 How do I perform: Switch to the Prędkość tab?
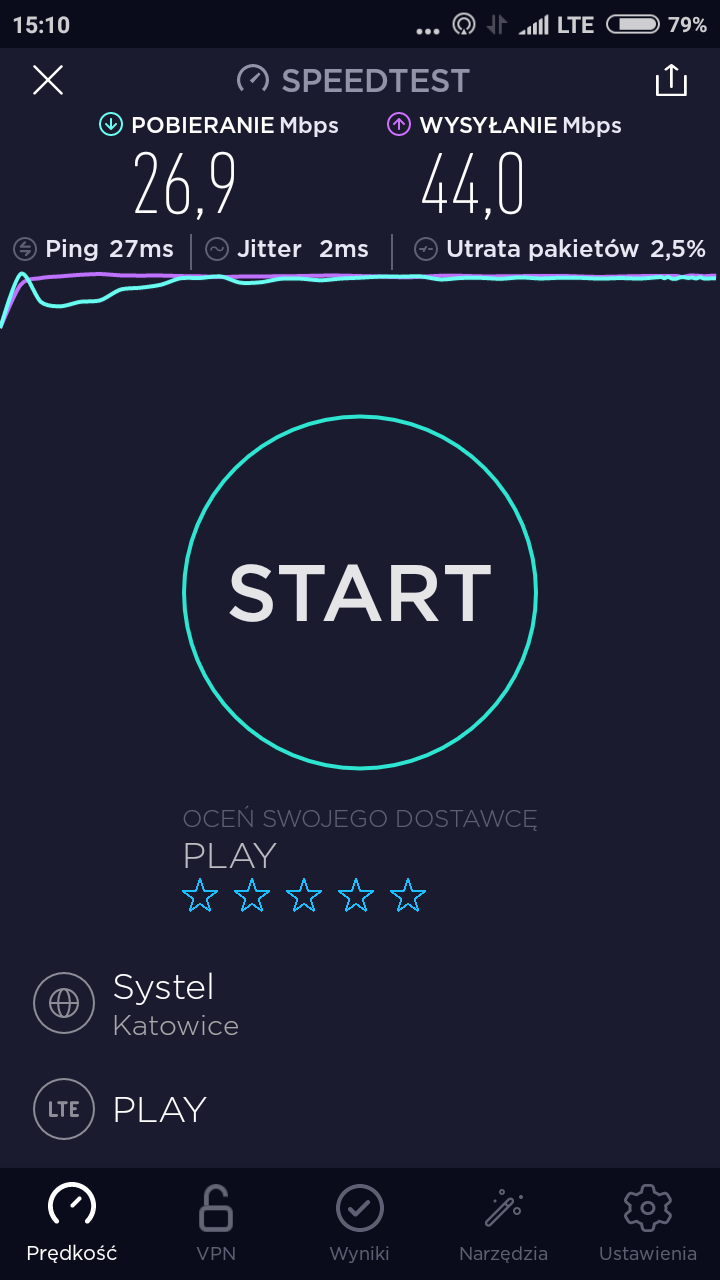coord(72,1223)
